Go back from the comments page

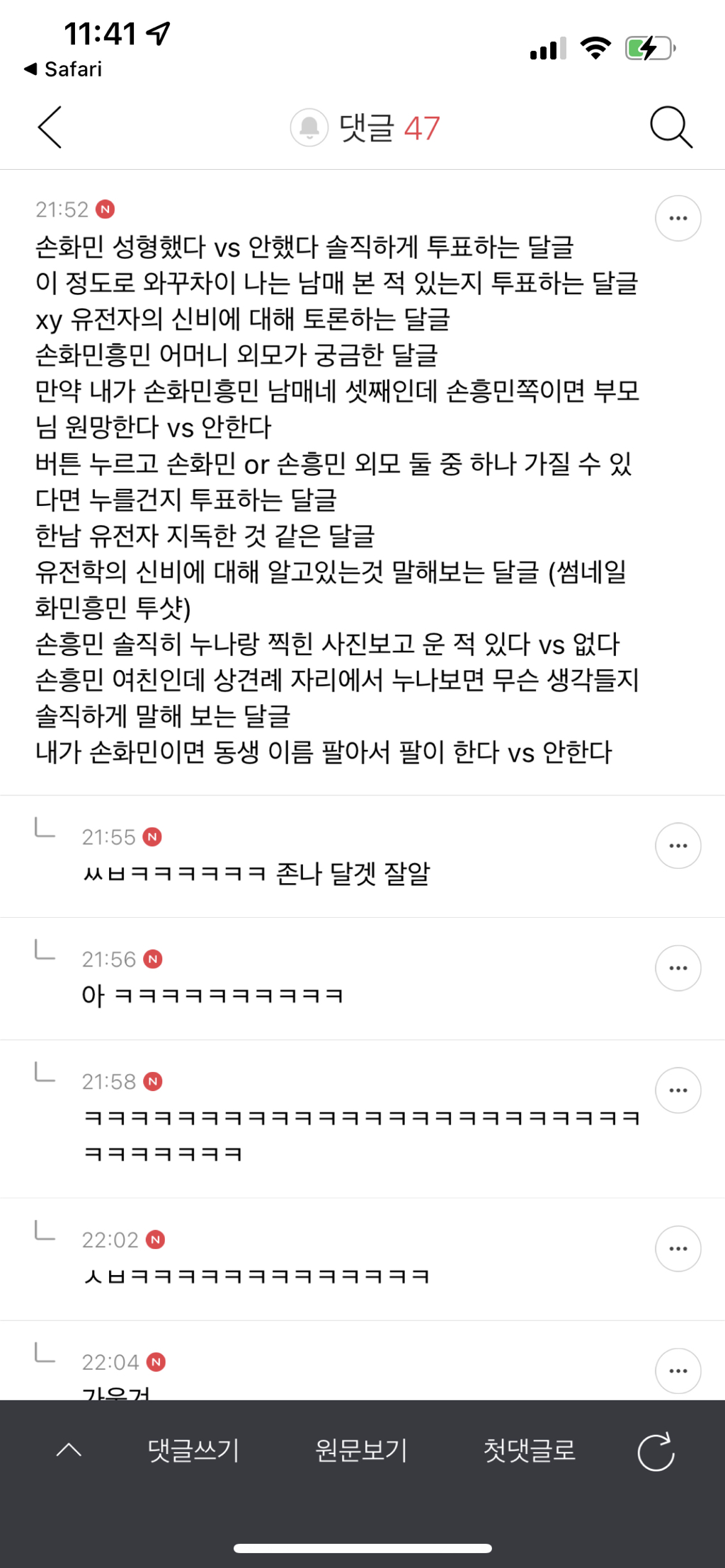click(50, 127)
